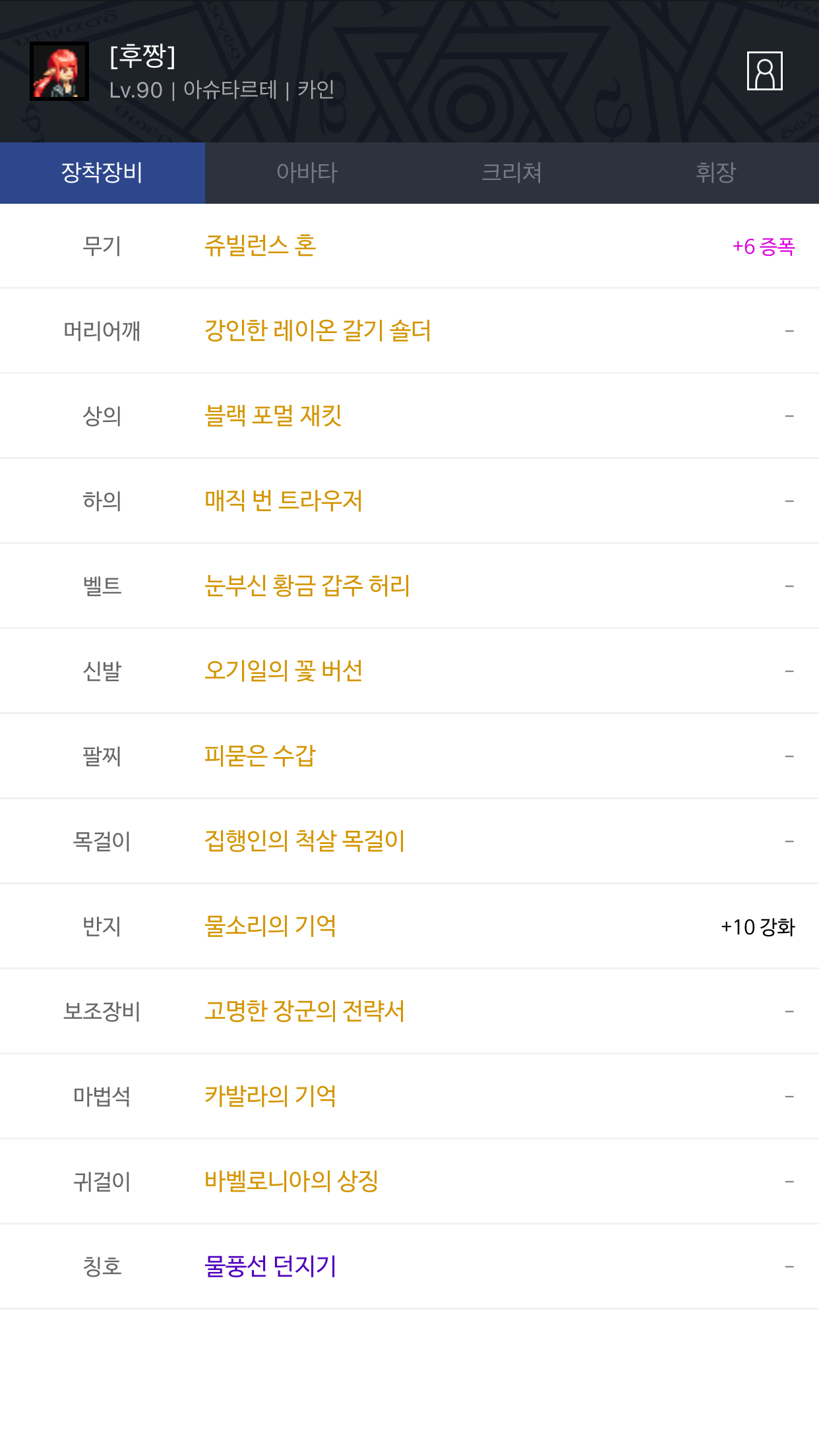Open the character profile icon
Image resolution: width=819 pixels, height=1456 pixels.
tap(764, 71)
